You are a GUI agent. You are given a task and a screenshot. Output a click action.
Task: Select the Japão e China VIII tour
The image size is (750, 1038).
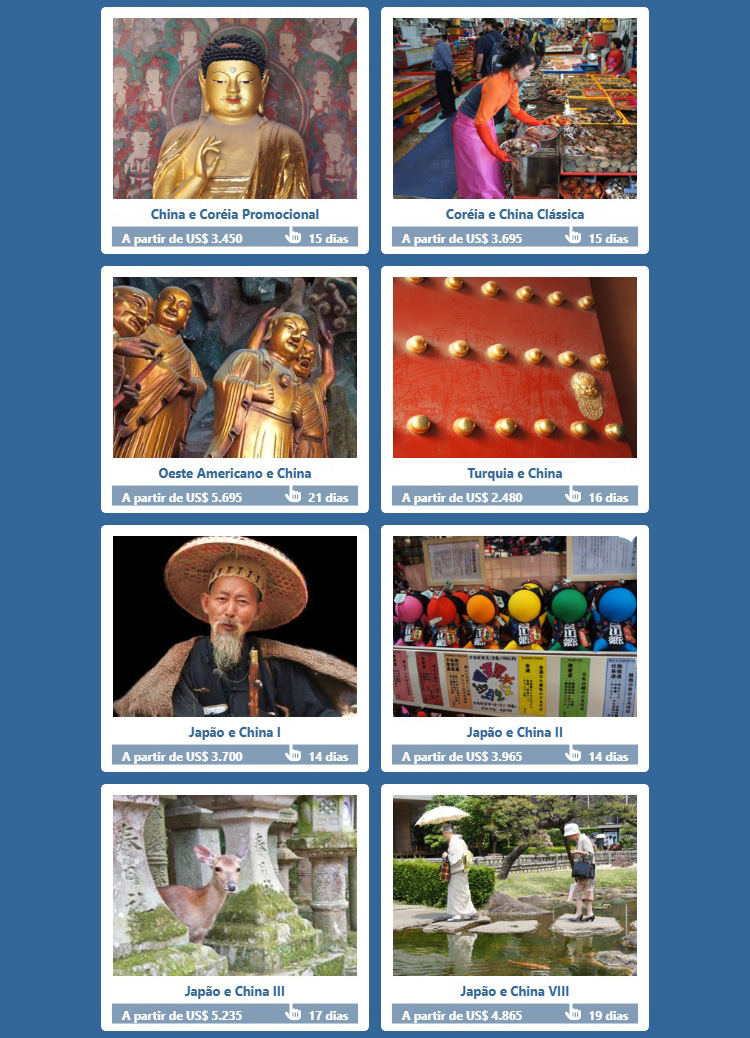coord(515,991)
